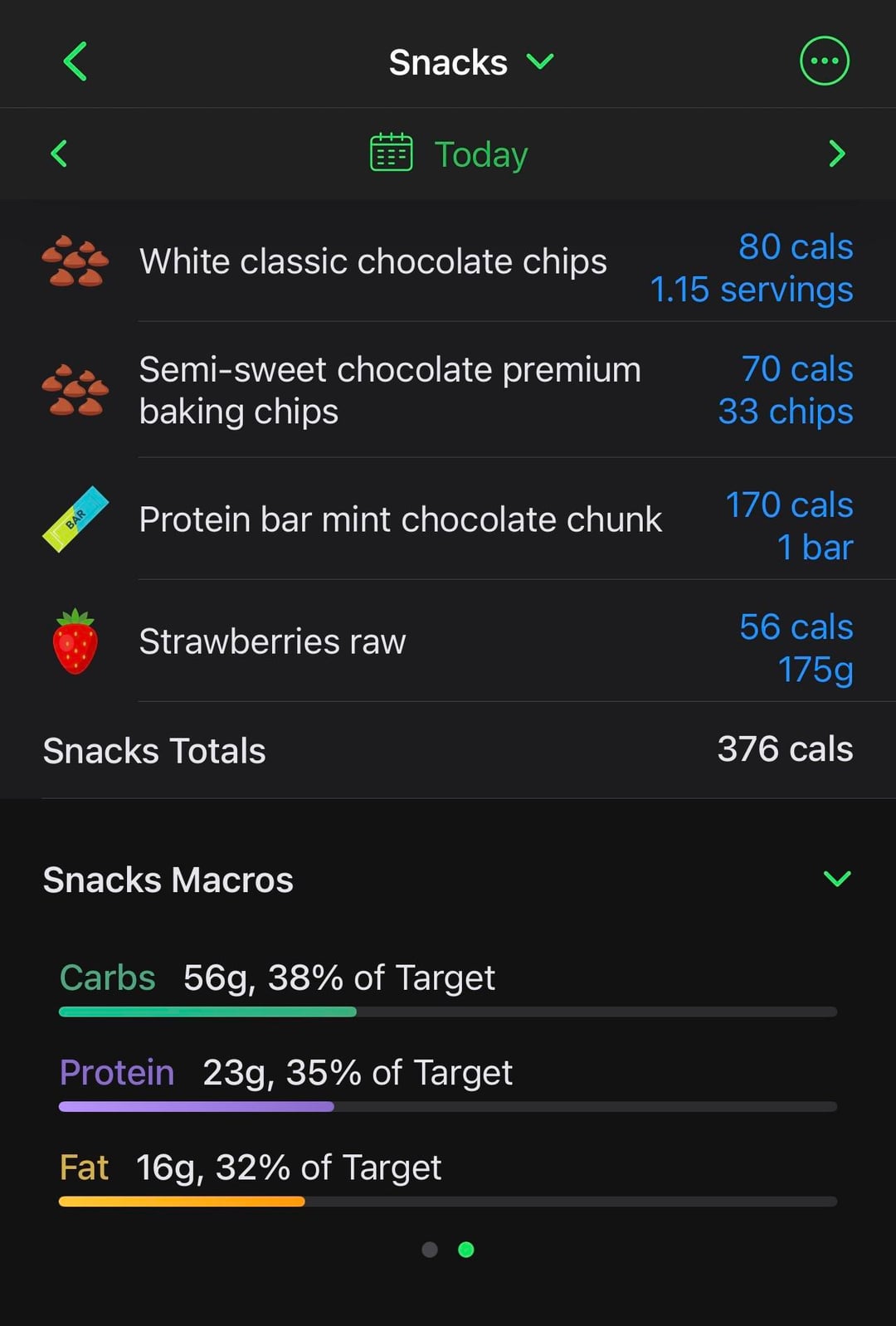Open the more options menu

point(824,61)
